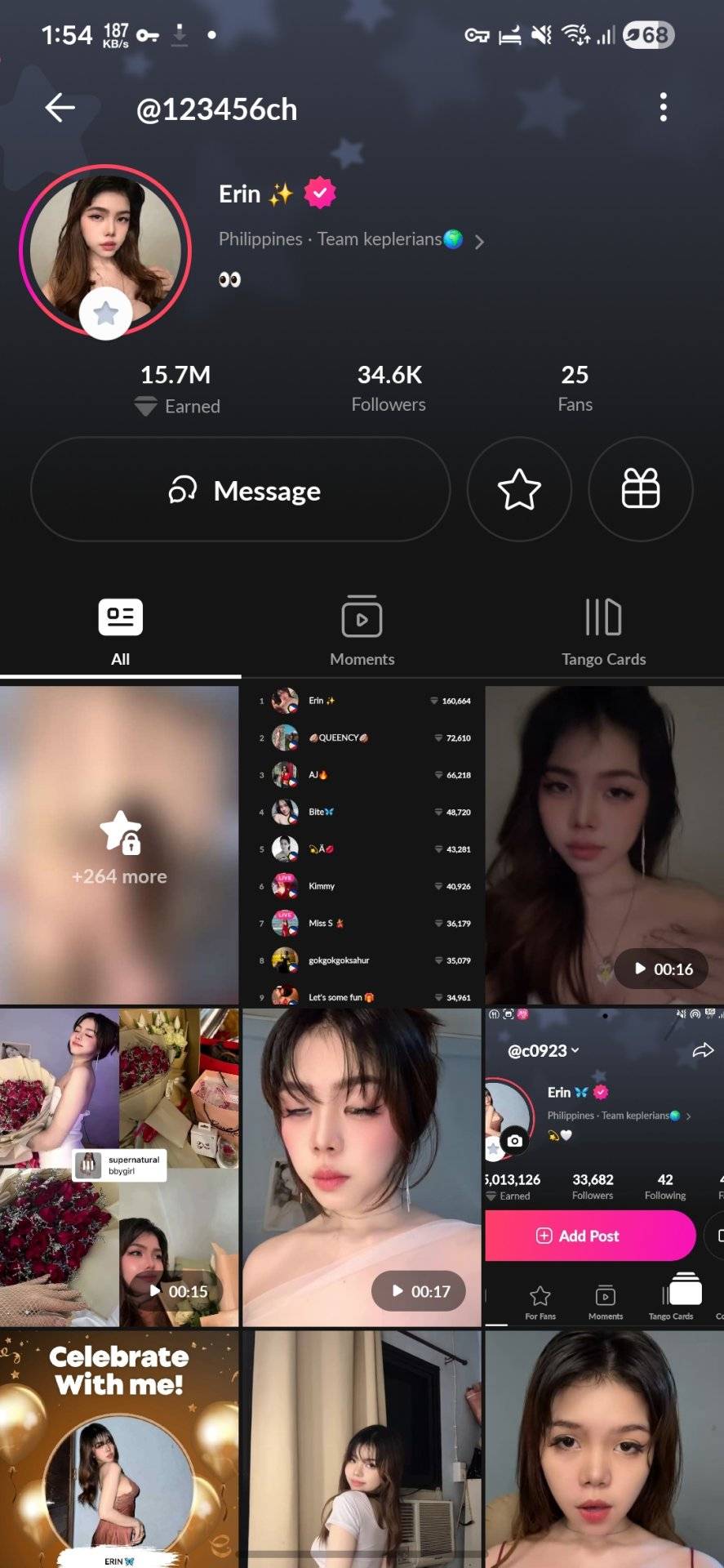Open the @c0923 profile screenshot post

(604, 1168)
